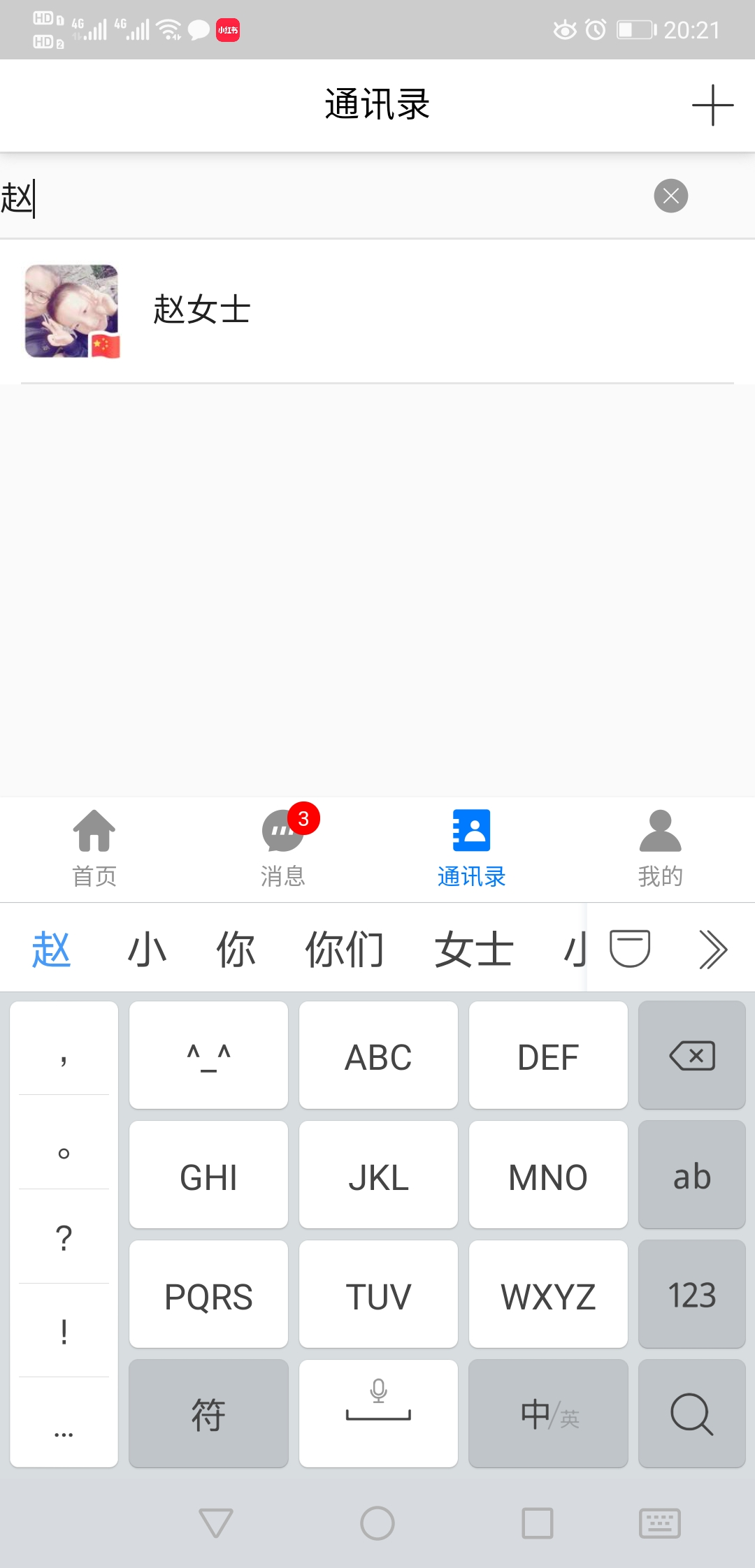755x1568 pixels.
Task: Tap the system back navigation button
Action: pos(216,1523)
